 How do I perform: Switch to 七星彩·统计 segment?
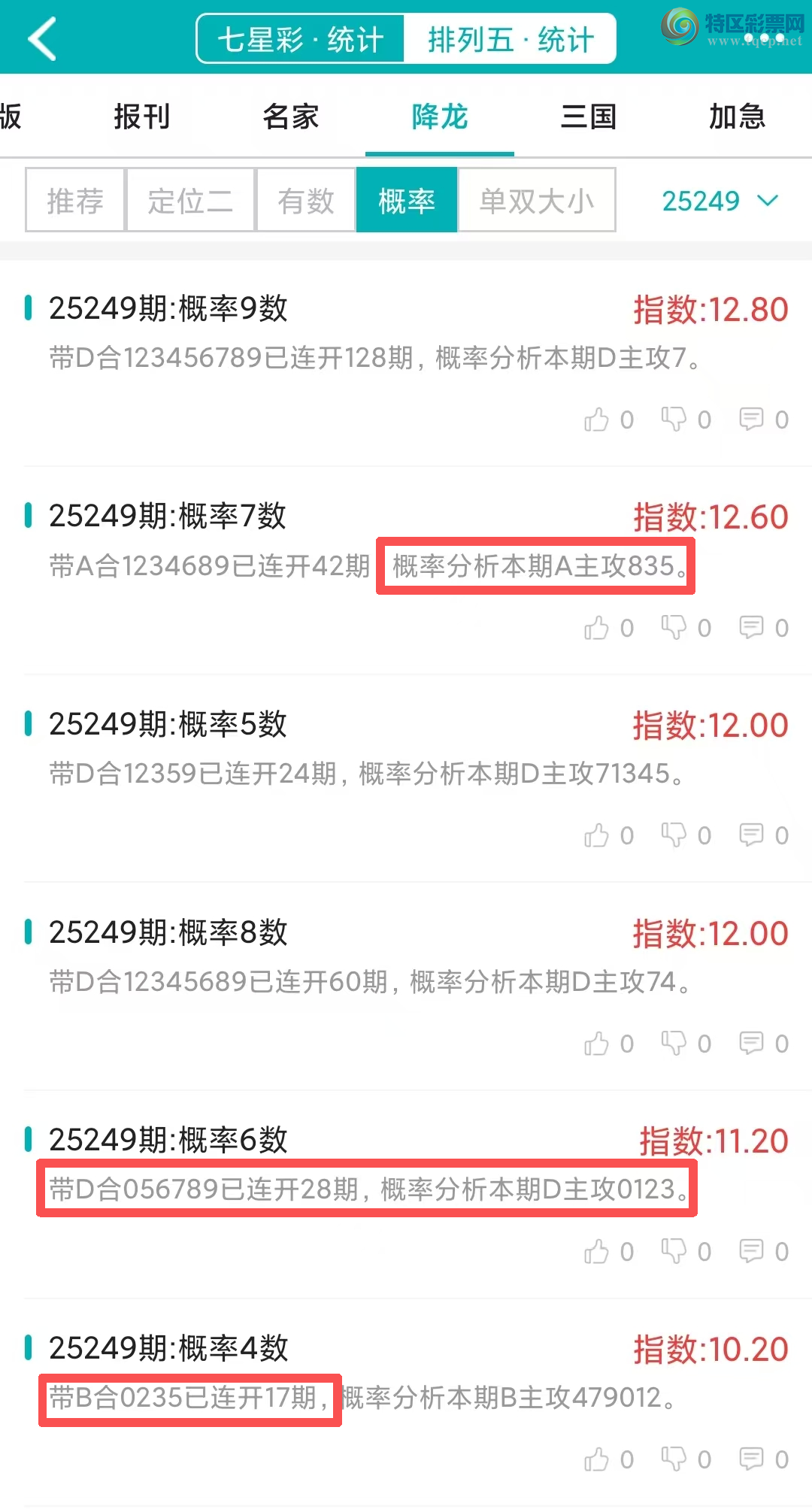[x=301, y=39]
